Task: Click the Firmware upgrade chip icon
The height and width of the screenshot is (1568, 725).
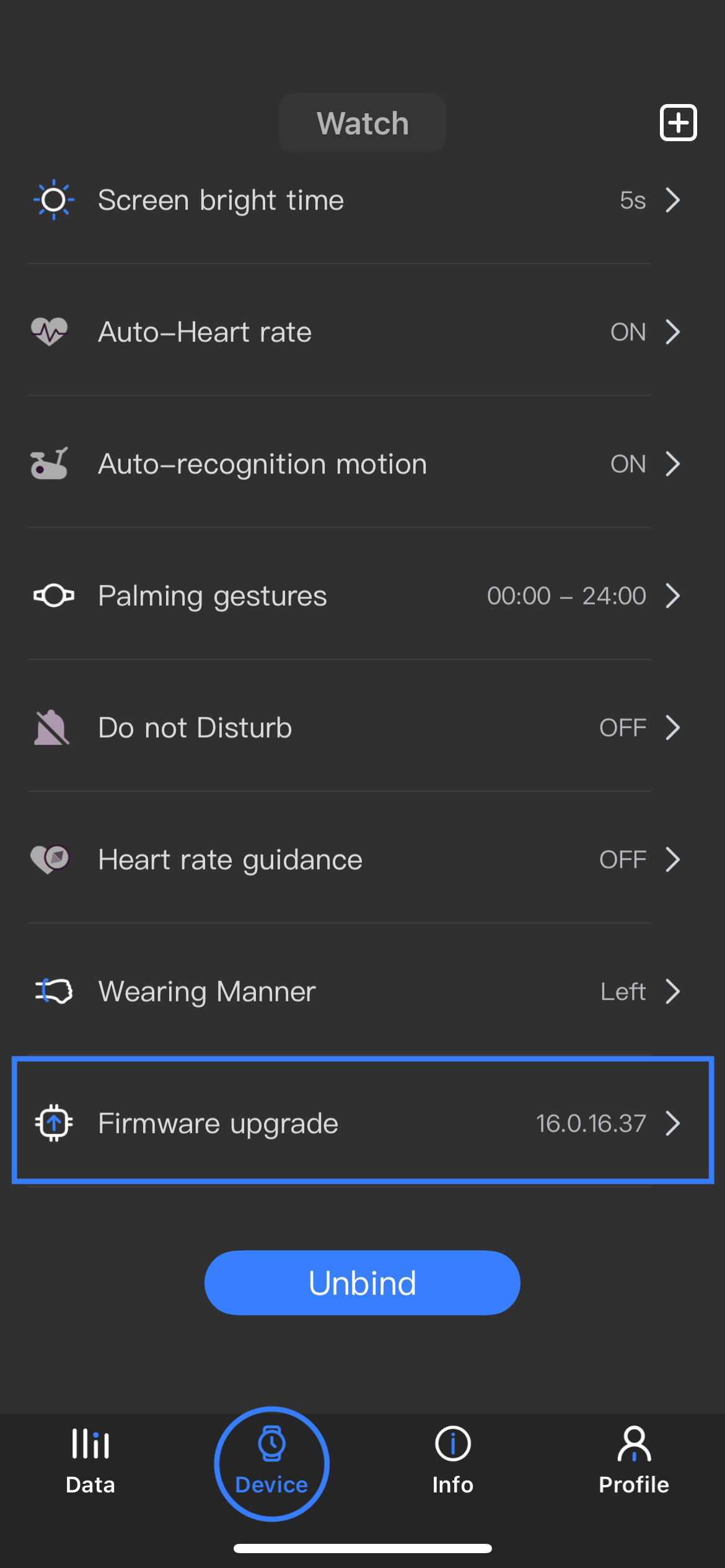Action: pyautogui.click(x=55, y=1123)
